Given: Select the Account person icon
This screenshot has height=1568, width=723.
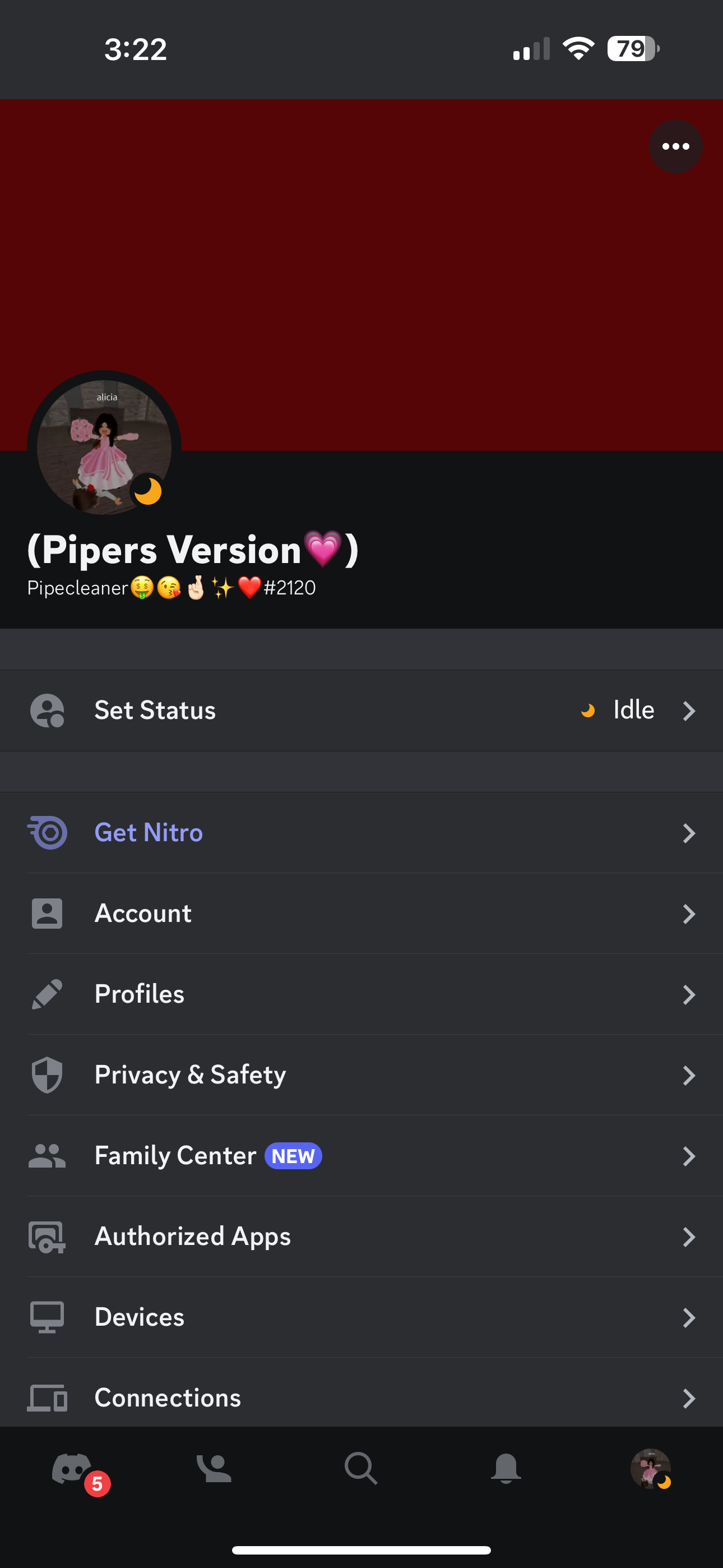Looking at the screenshot, I should tap(48, 913).
